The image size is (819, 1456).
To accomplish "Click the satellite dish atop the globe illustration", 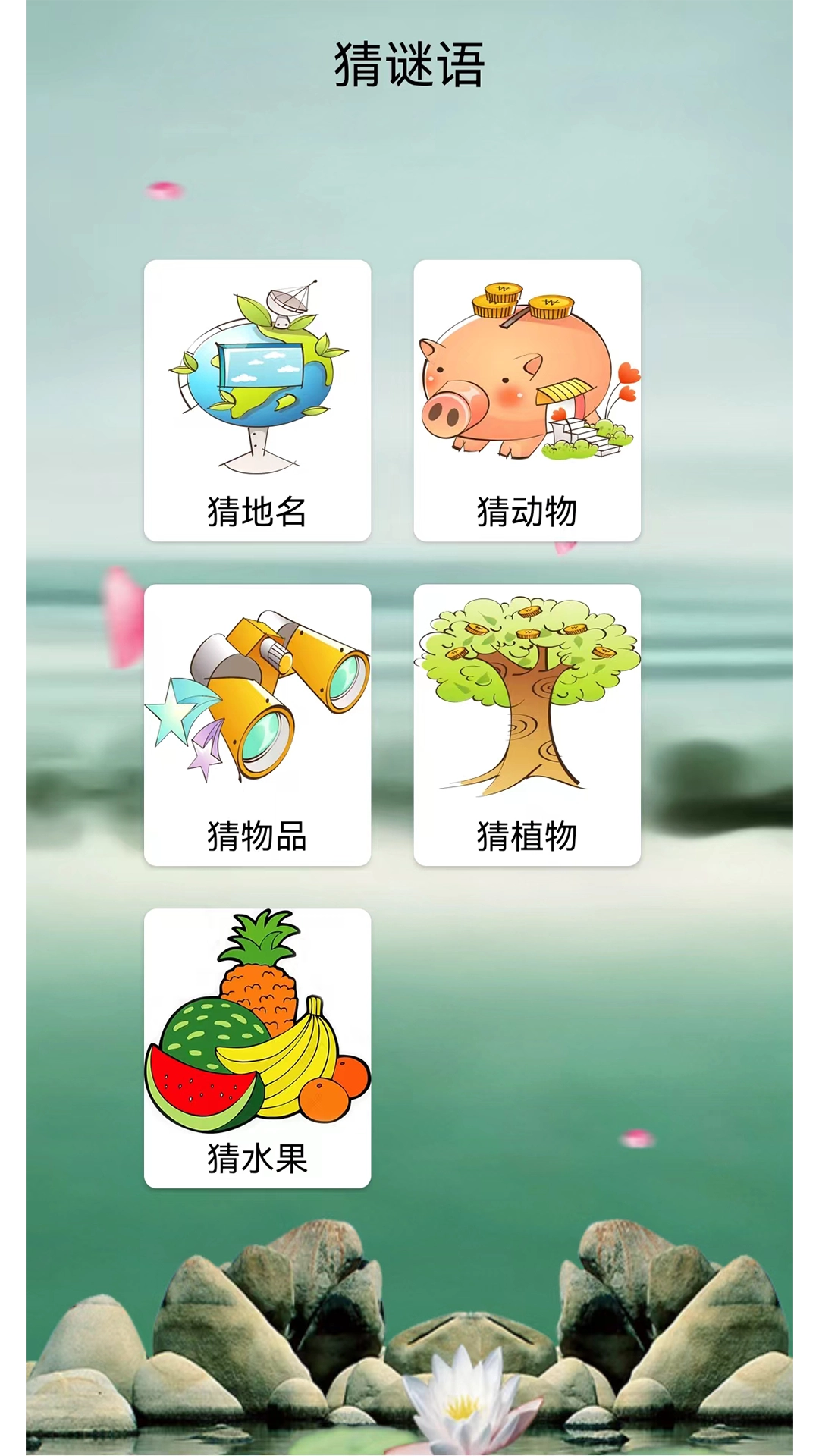I will tap(287, 296).
